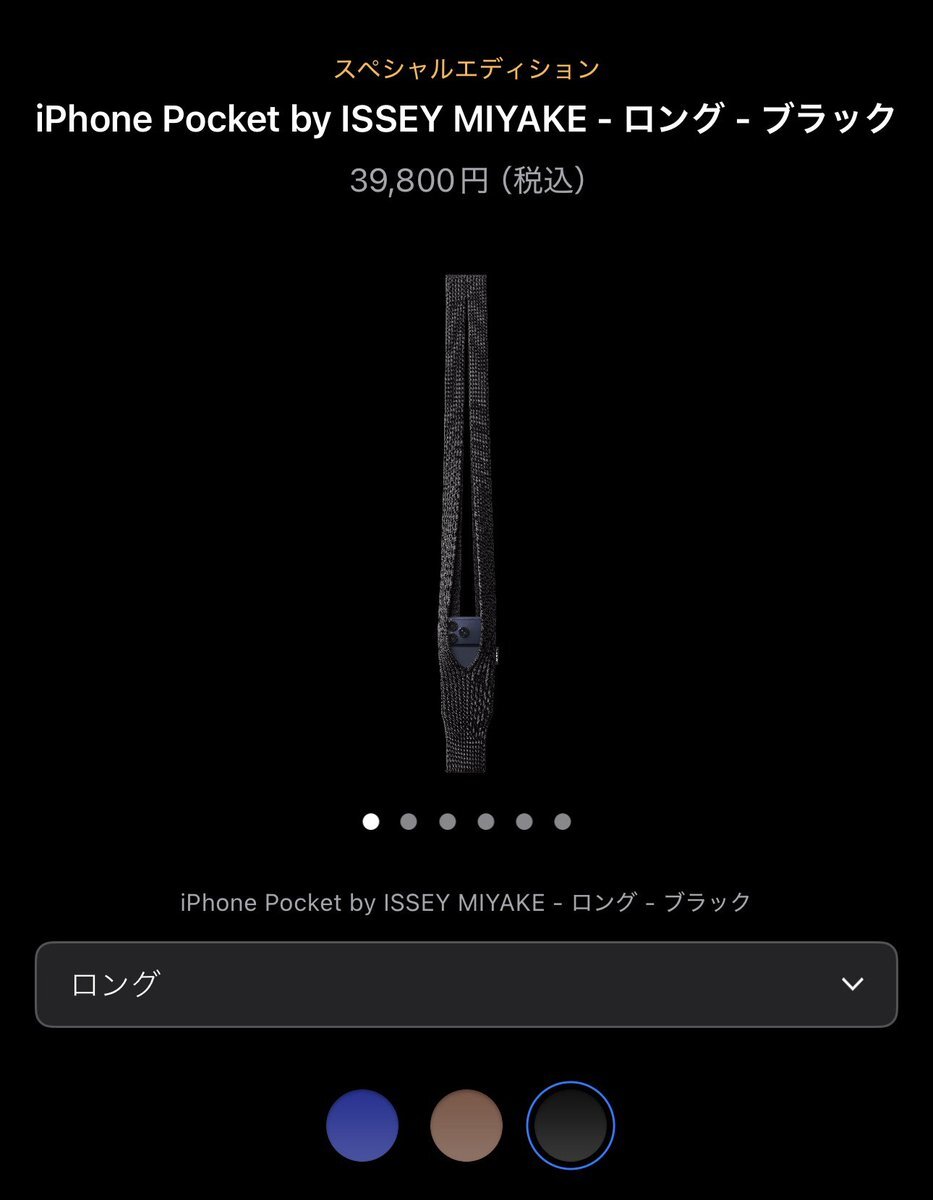Open the ロング size dropdown
This screenshot has height=1200, width=933.
tap(466, 984)
